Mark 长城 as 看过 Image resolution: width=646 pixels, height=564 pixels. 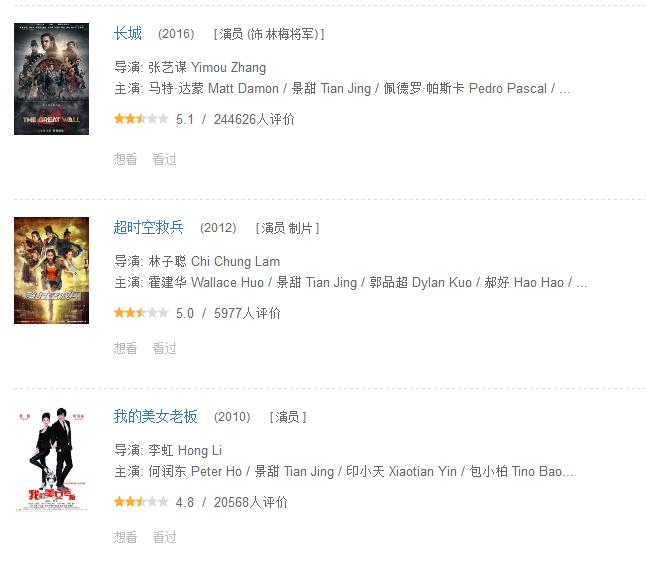(x=164, y=159)
